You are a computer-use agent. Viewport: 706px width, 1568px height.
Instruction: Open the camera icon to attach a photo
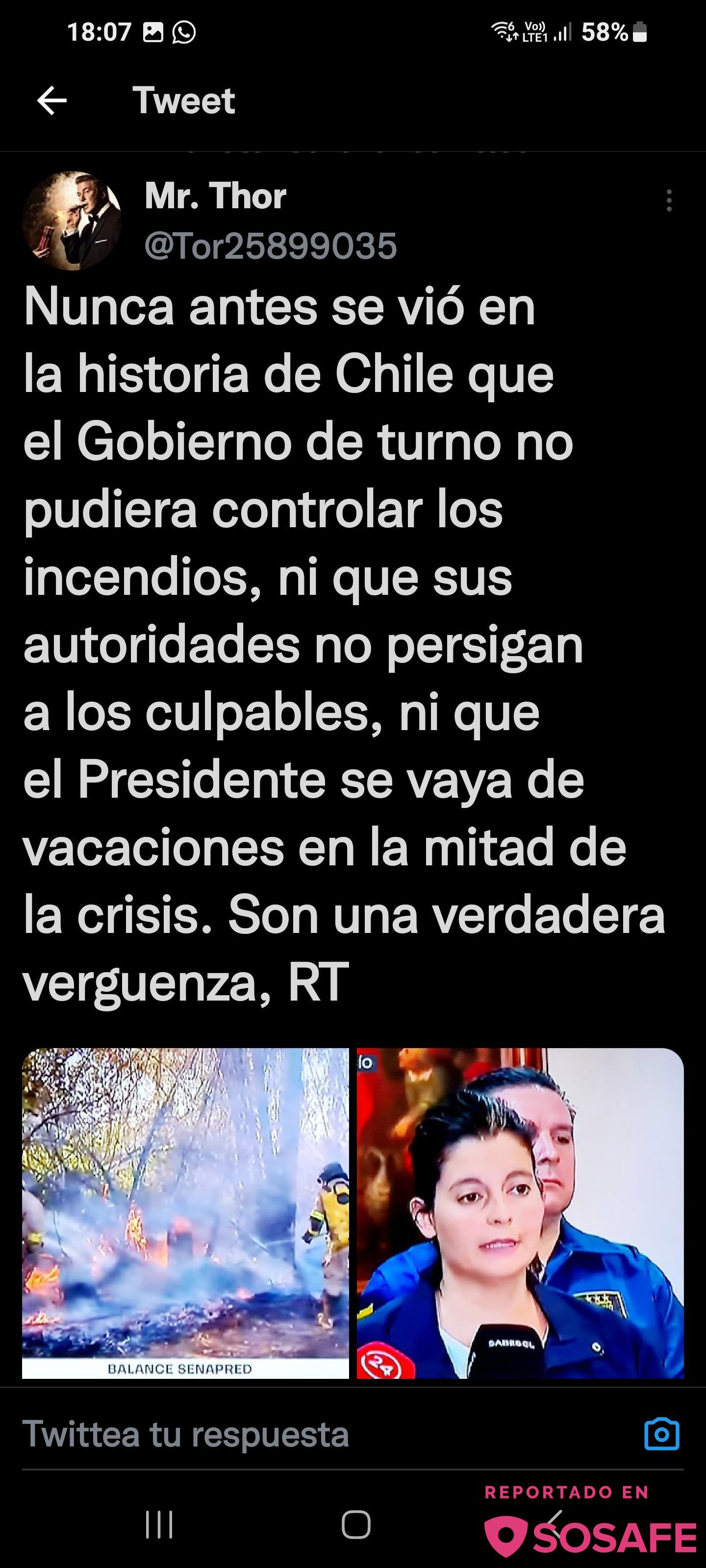[x=661, y=1434]
